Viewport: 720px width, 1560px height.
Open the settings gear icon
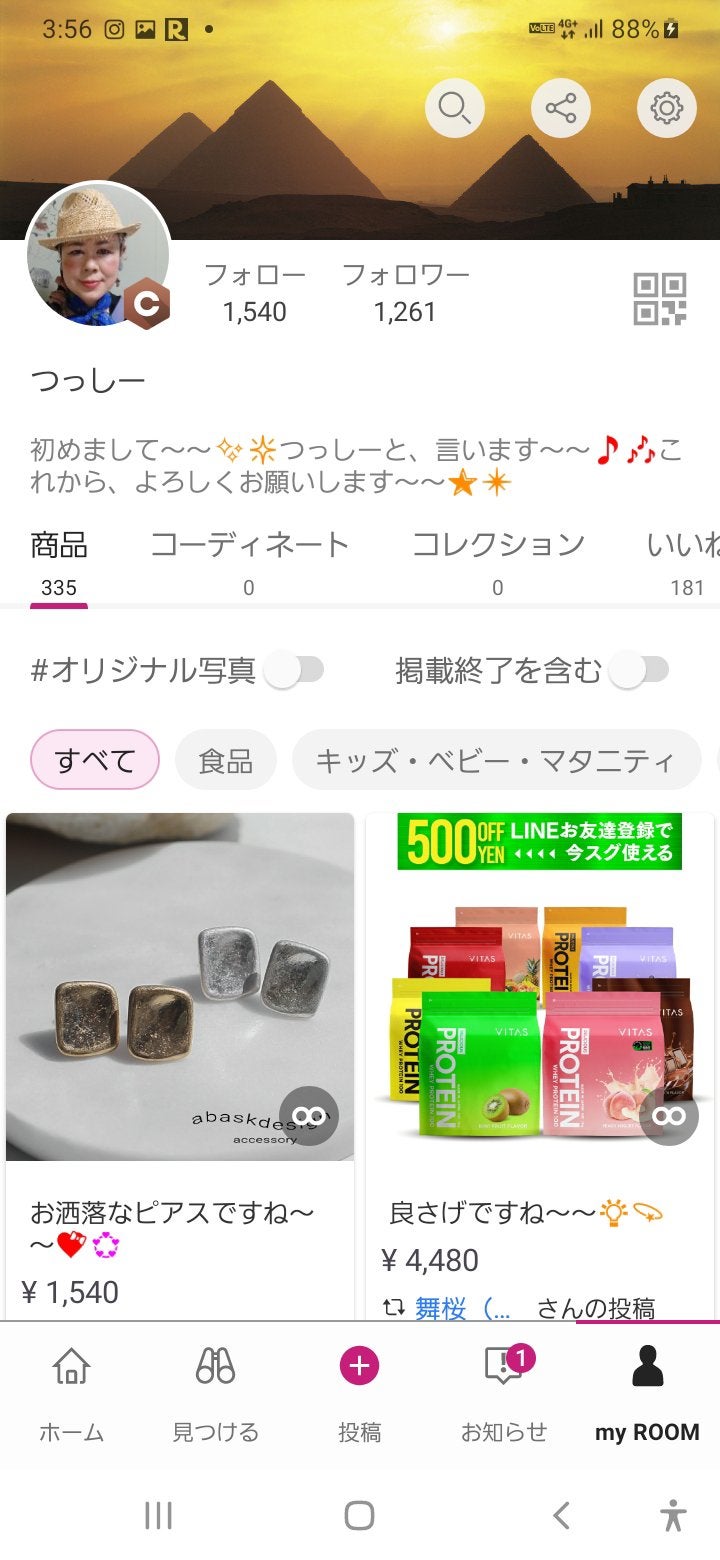coord(666,107)
